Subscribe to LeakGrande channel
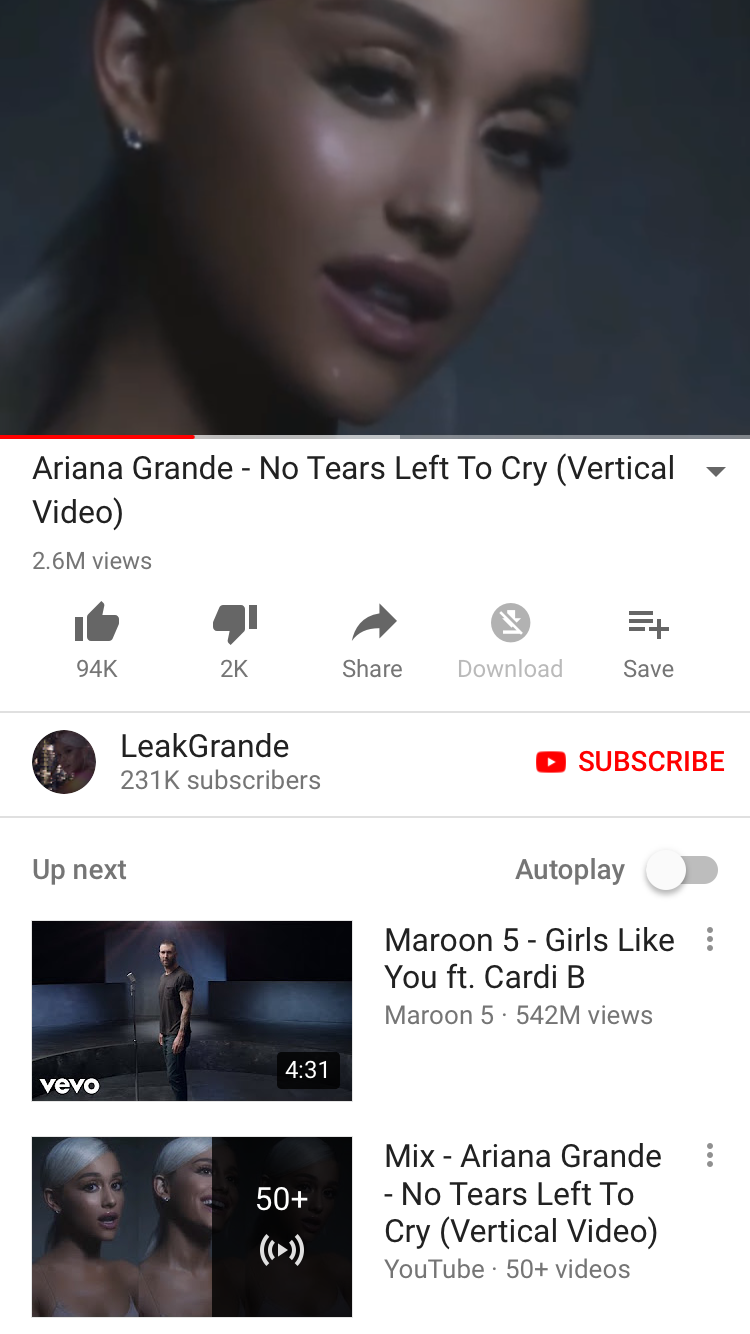Image resolution: width=750 pixels, height=1334 pixels. [630, 762]
